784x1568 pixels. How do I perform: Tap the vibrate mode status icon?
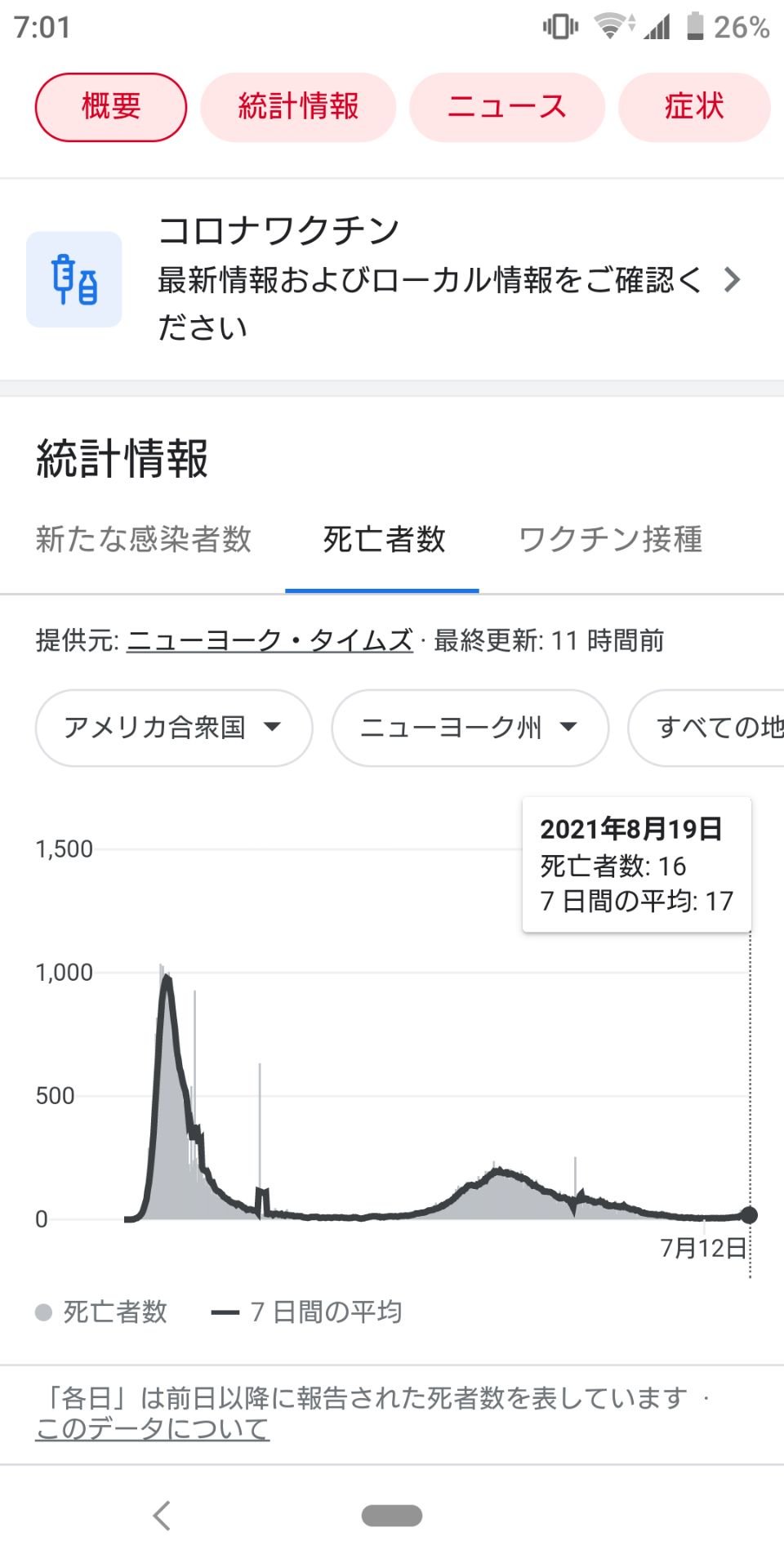(x=559, y=24)
